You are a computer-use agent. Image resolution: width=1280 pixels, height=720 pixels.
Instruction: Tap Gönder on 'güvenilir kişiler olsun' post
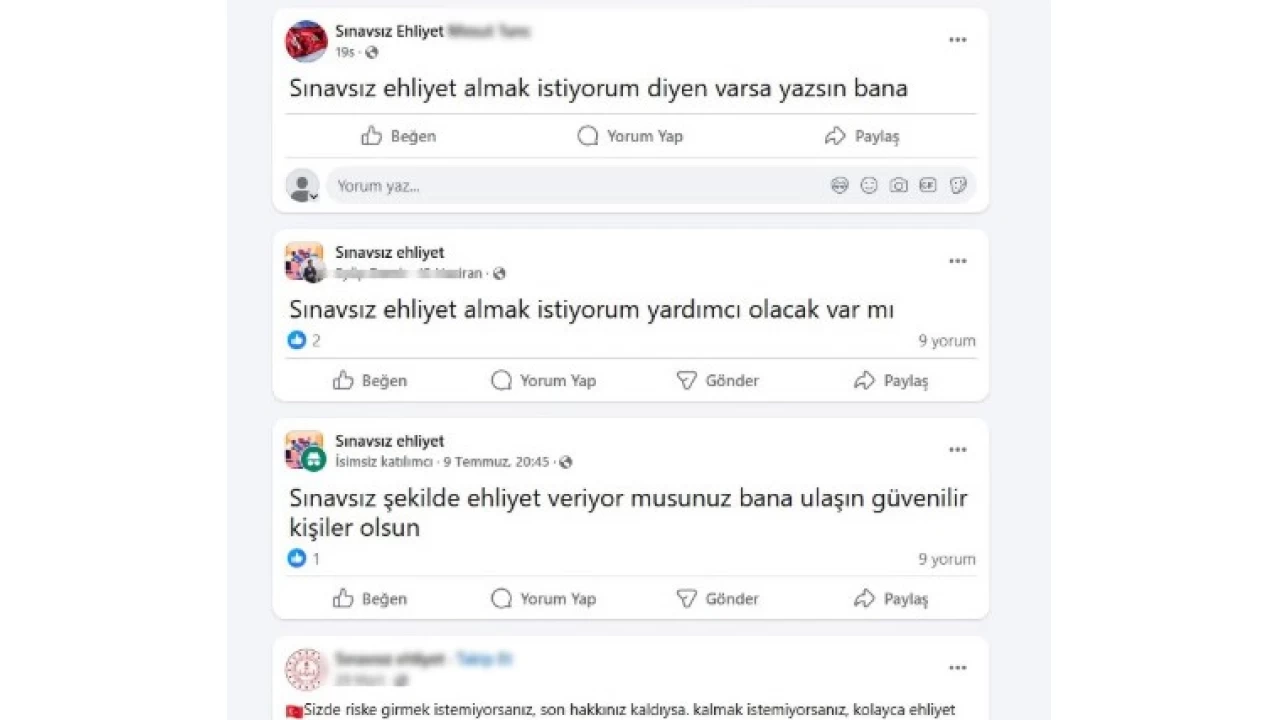[x=717, y=599]
